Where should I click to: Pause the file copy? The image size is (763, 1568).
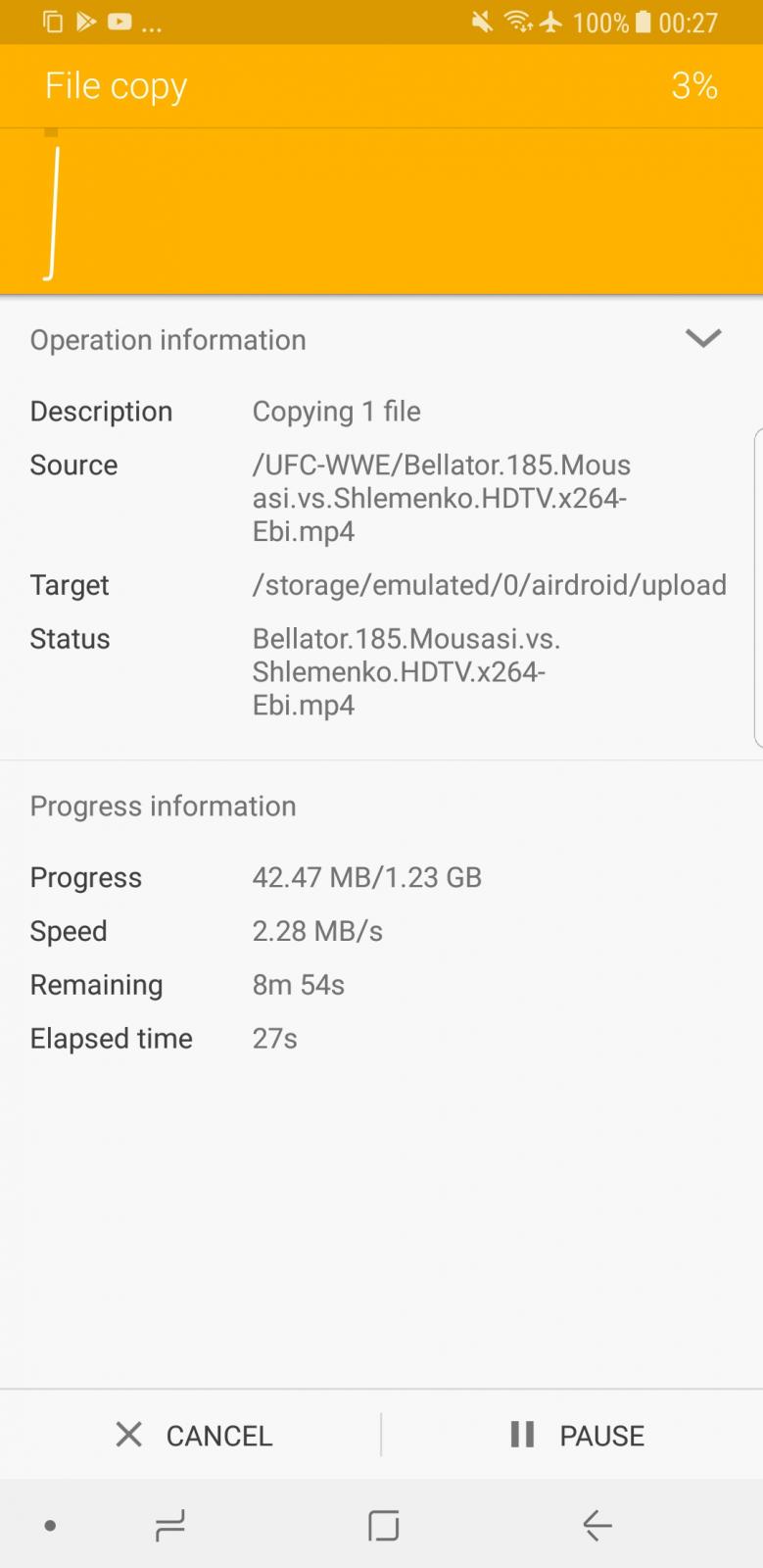(577, 1435)
